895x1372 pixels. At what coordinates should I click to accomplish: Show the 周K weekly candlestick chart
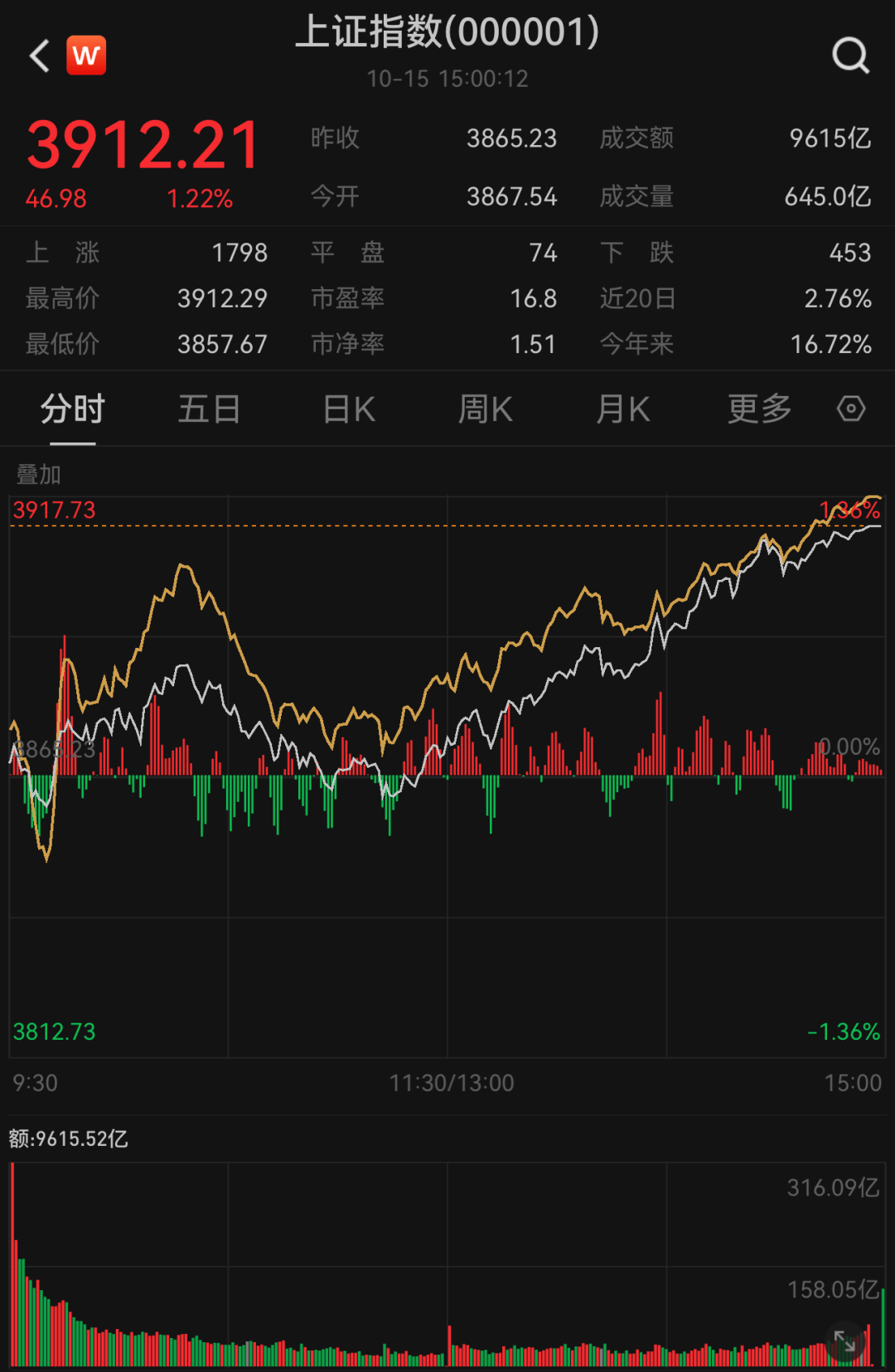pos(486,409)
